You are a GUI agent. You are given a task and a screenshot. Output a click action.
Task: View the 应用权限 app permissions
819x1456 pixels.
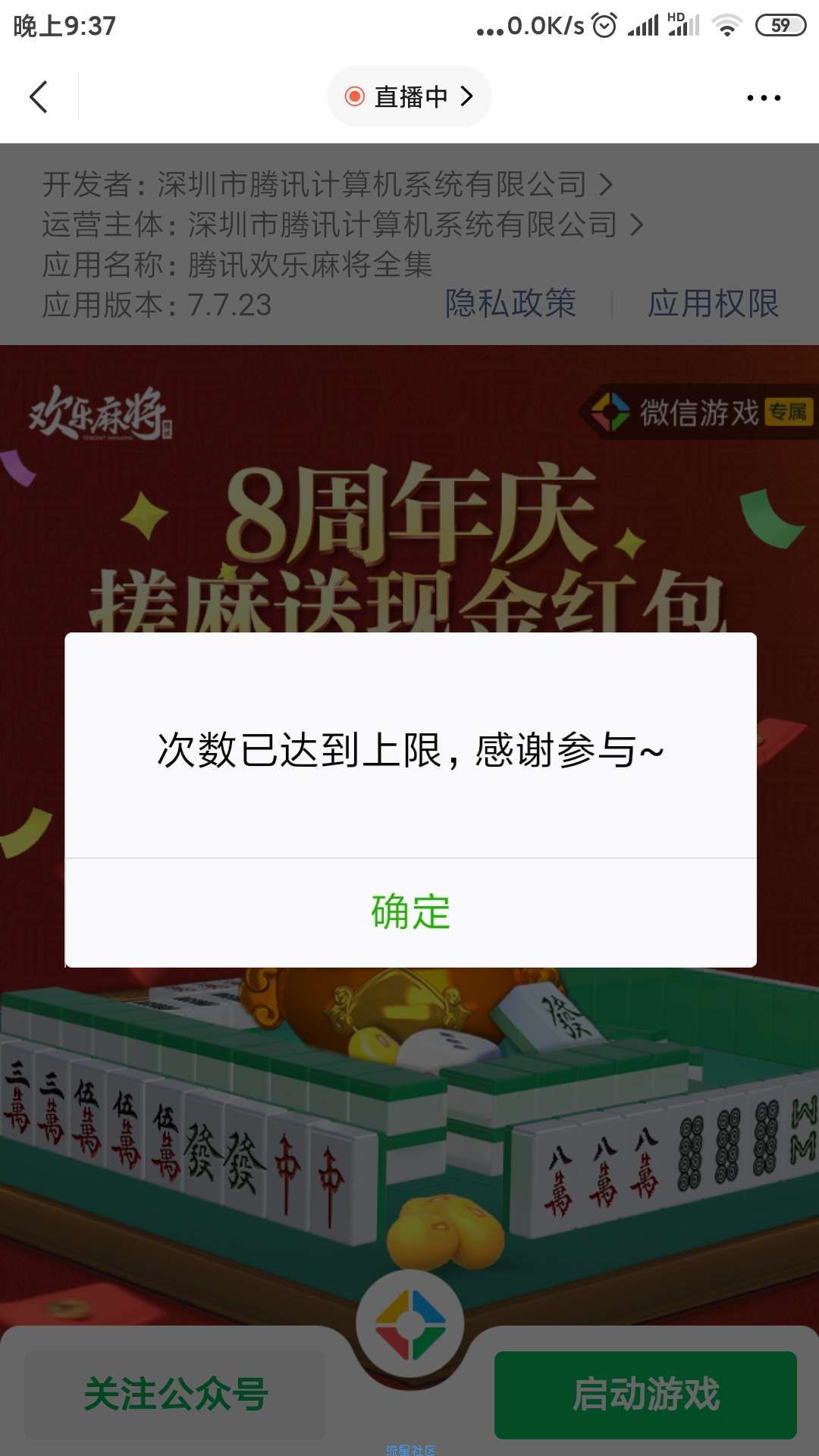(713, 304)
